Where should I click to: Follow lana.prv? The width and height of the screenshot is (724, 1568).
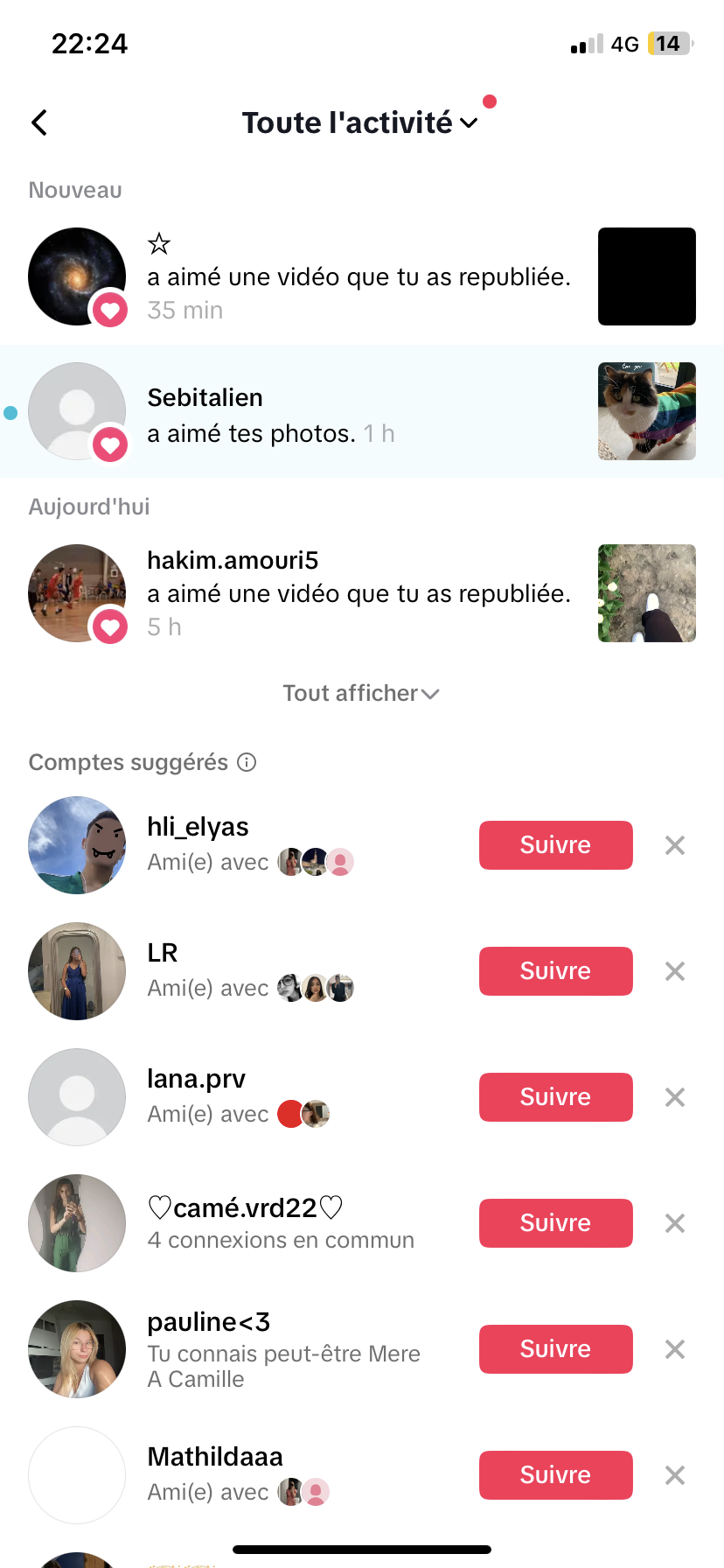coord(555,1097)
